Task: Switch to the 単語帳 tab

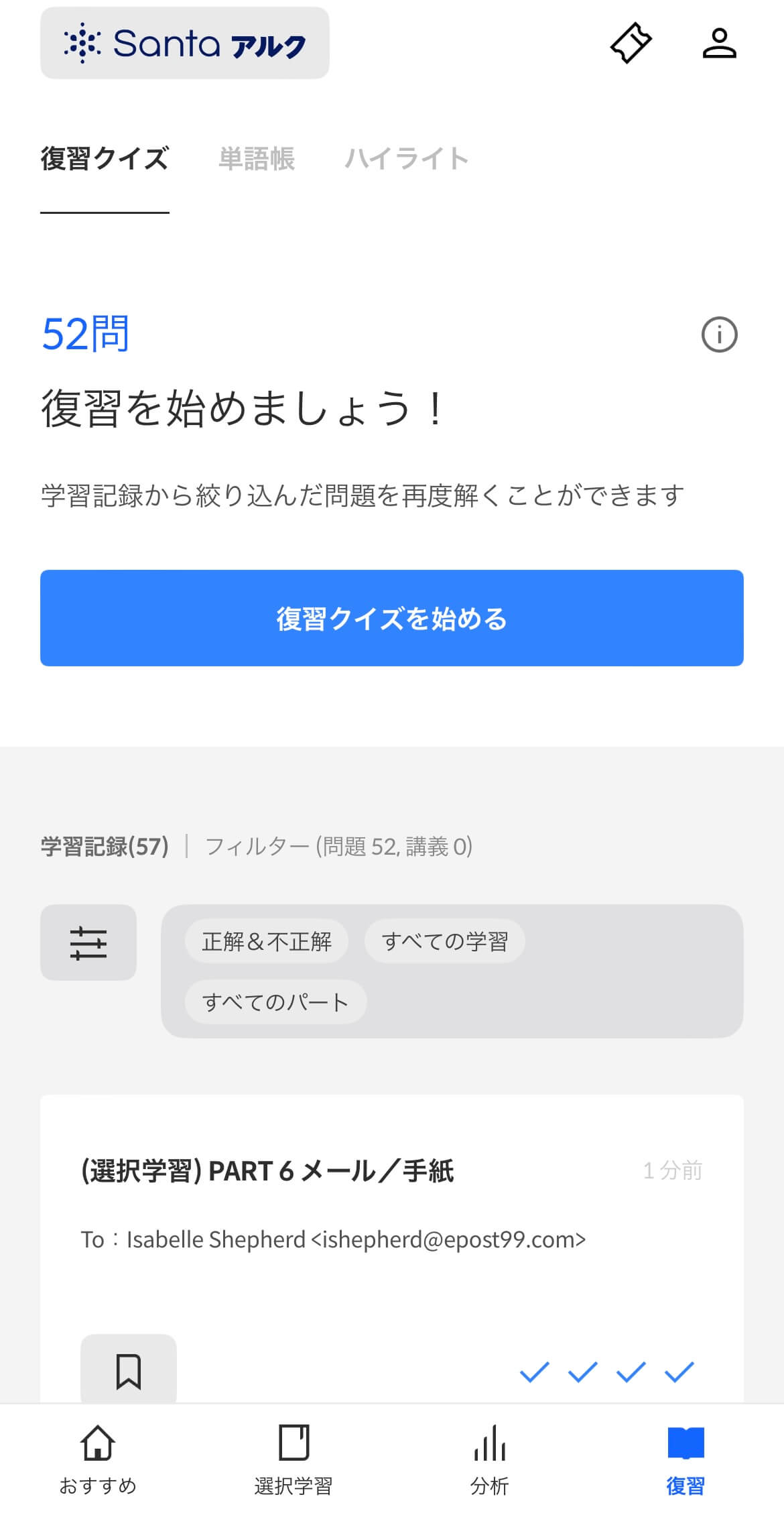Action: (257, 158)
